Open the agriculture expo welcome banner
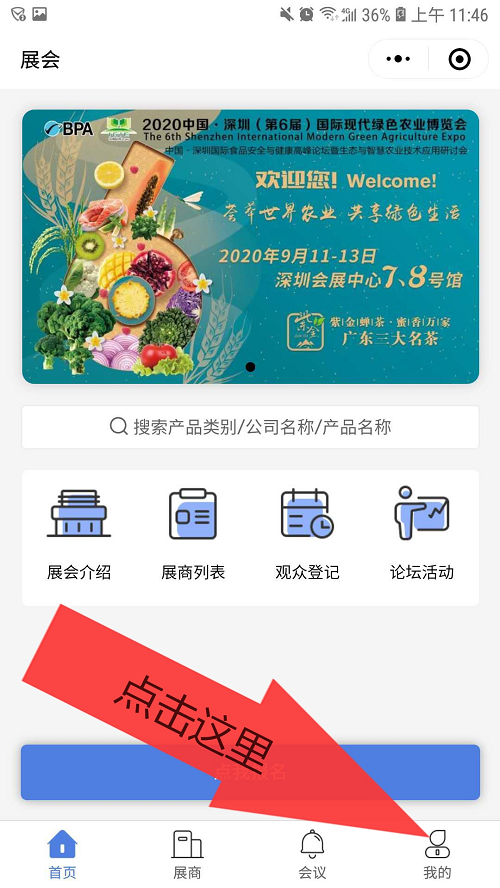 250,246
